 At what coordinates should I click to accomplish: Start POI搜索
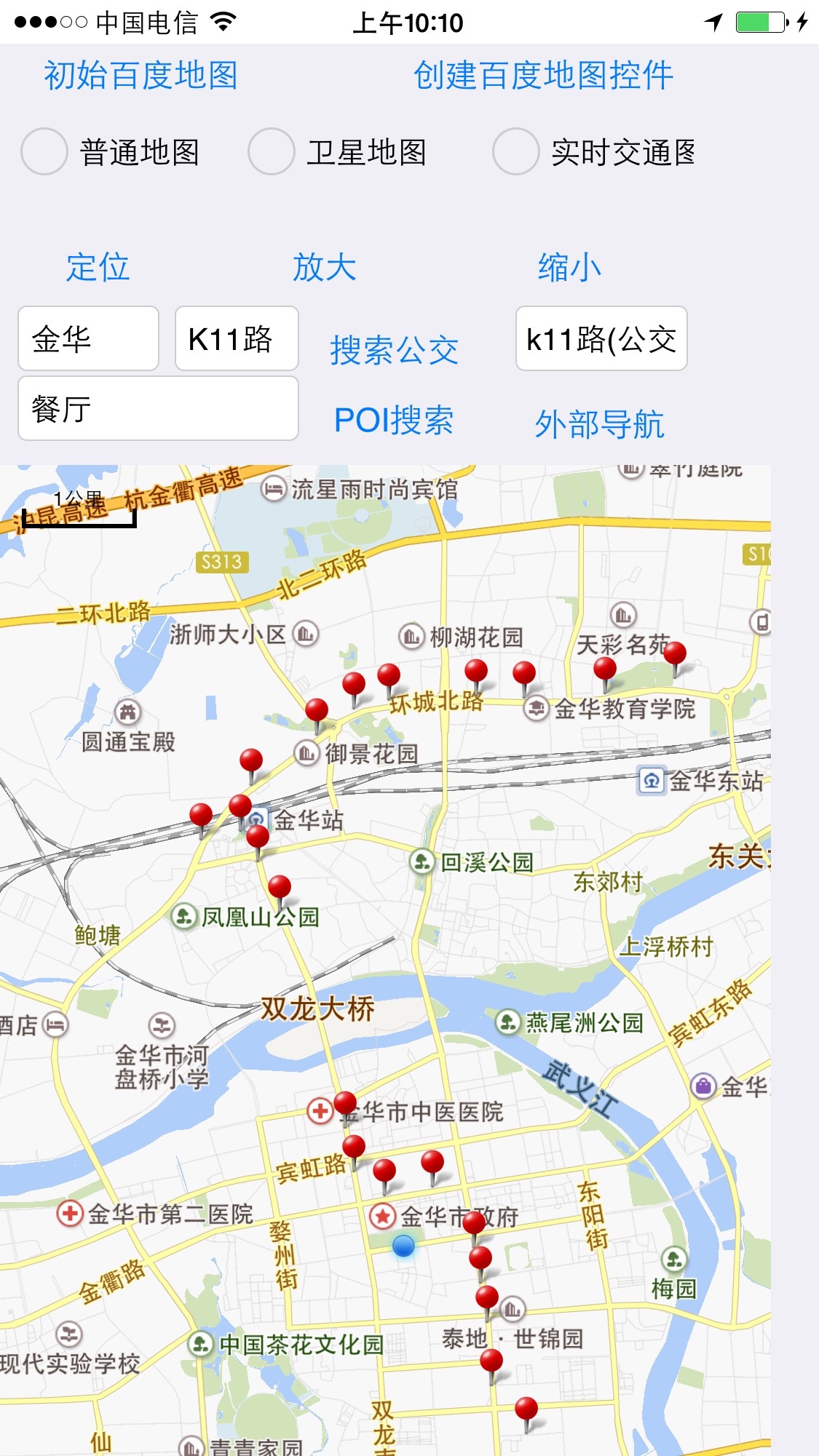[x=394, y=421]
